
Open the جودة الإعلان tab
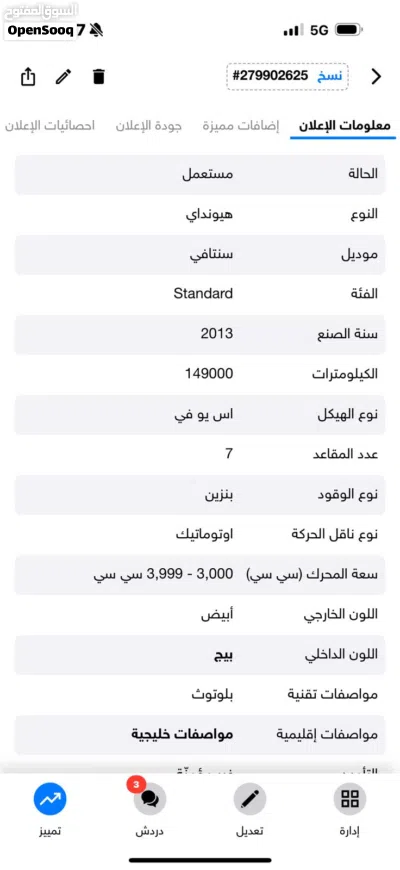149,125
